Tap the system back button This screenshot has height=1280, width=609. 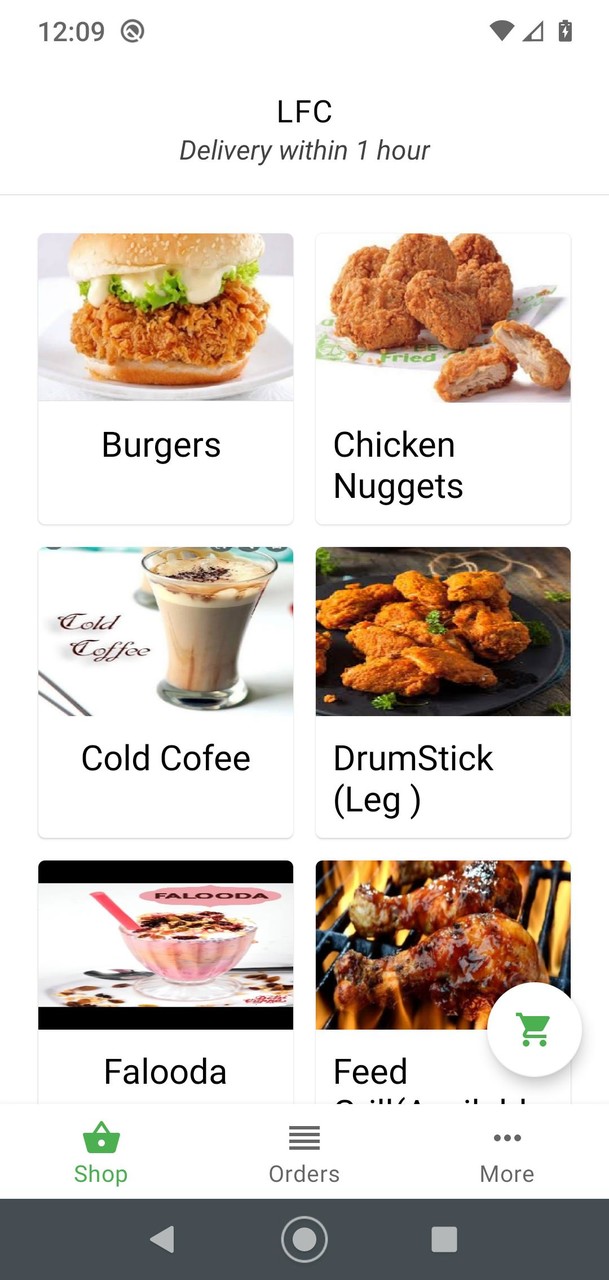tap(162, 1240)
